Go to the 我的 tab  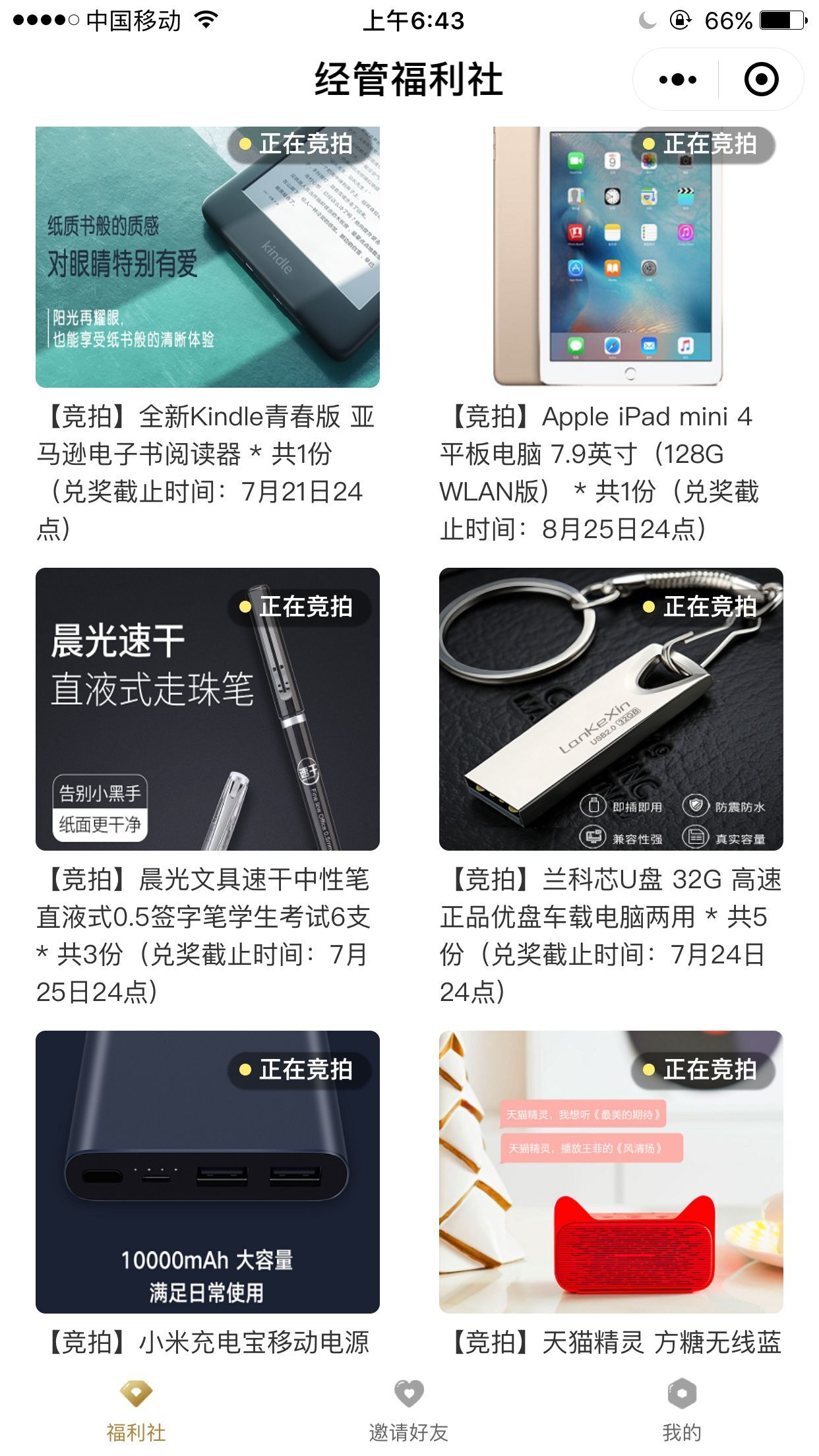(681, 1410)
